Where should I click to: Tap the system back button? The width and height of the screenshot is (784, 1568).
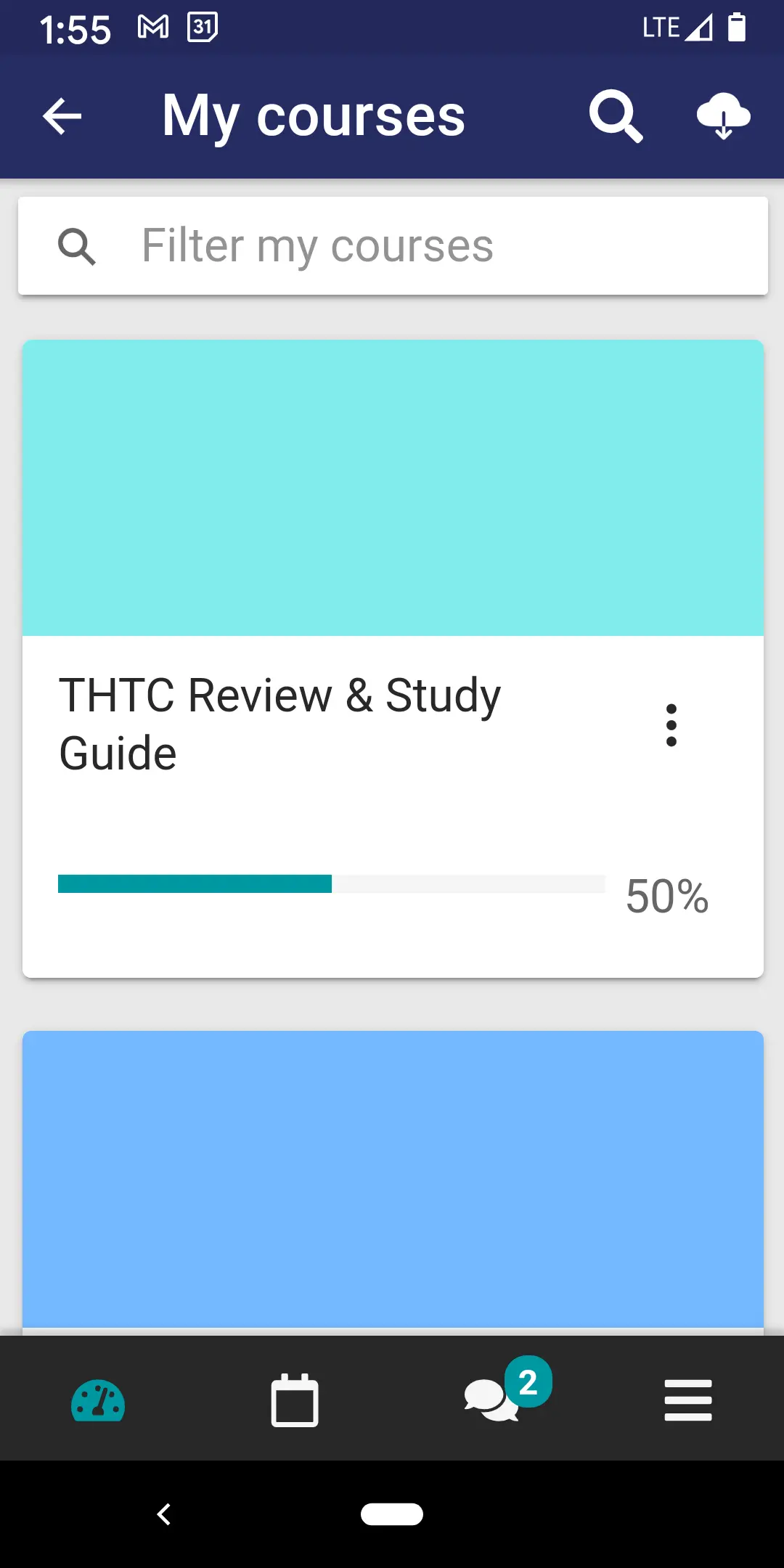click(164, 1514)
